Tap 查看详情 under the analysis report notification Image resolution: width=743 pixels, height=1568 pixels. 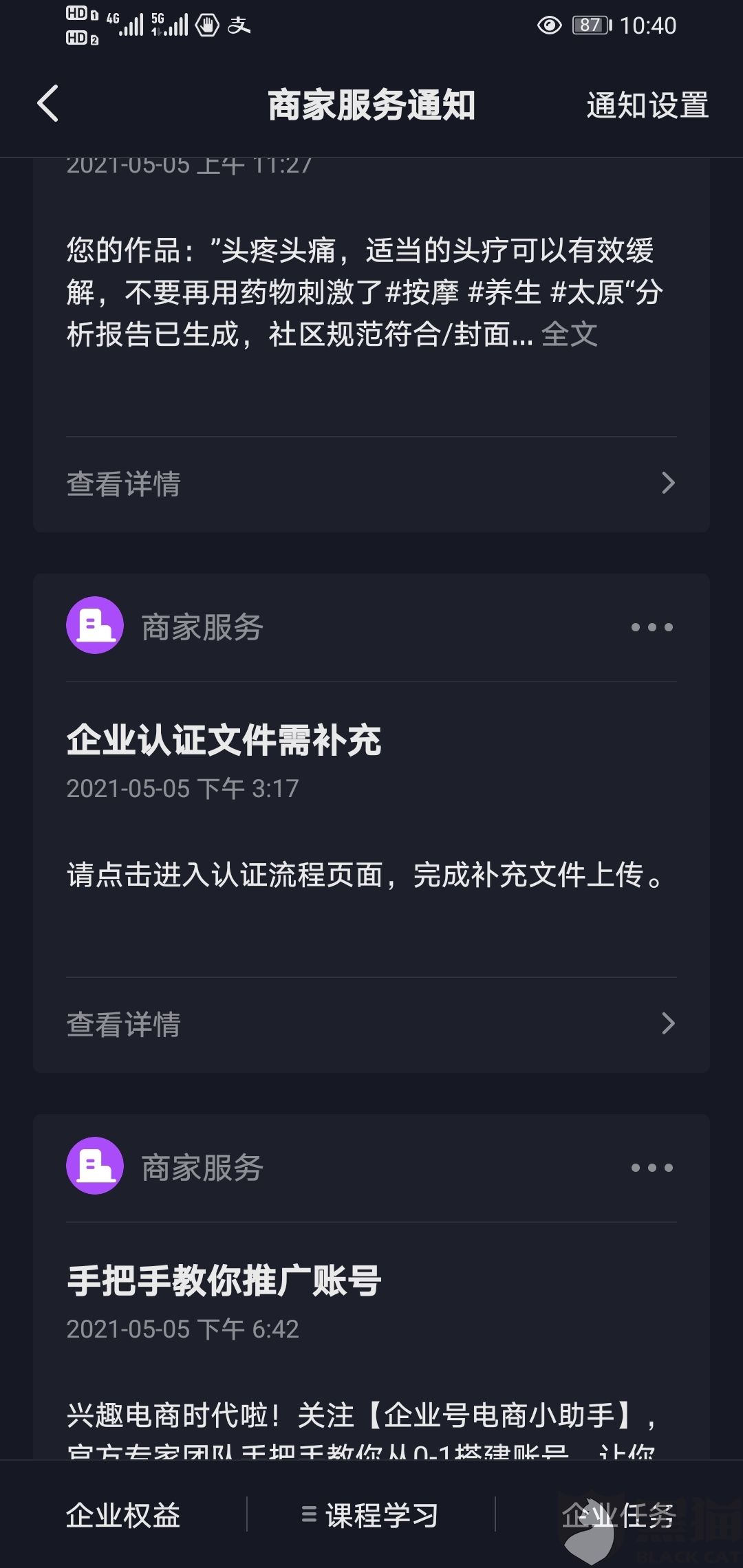(x=123, y=484)
